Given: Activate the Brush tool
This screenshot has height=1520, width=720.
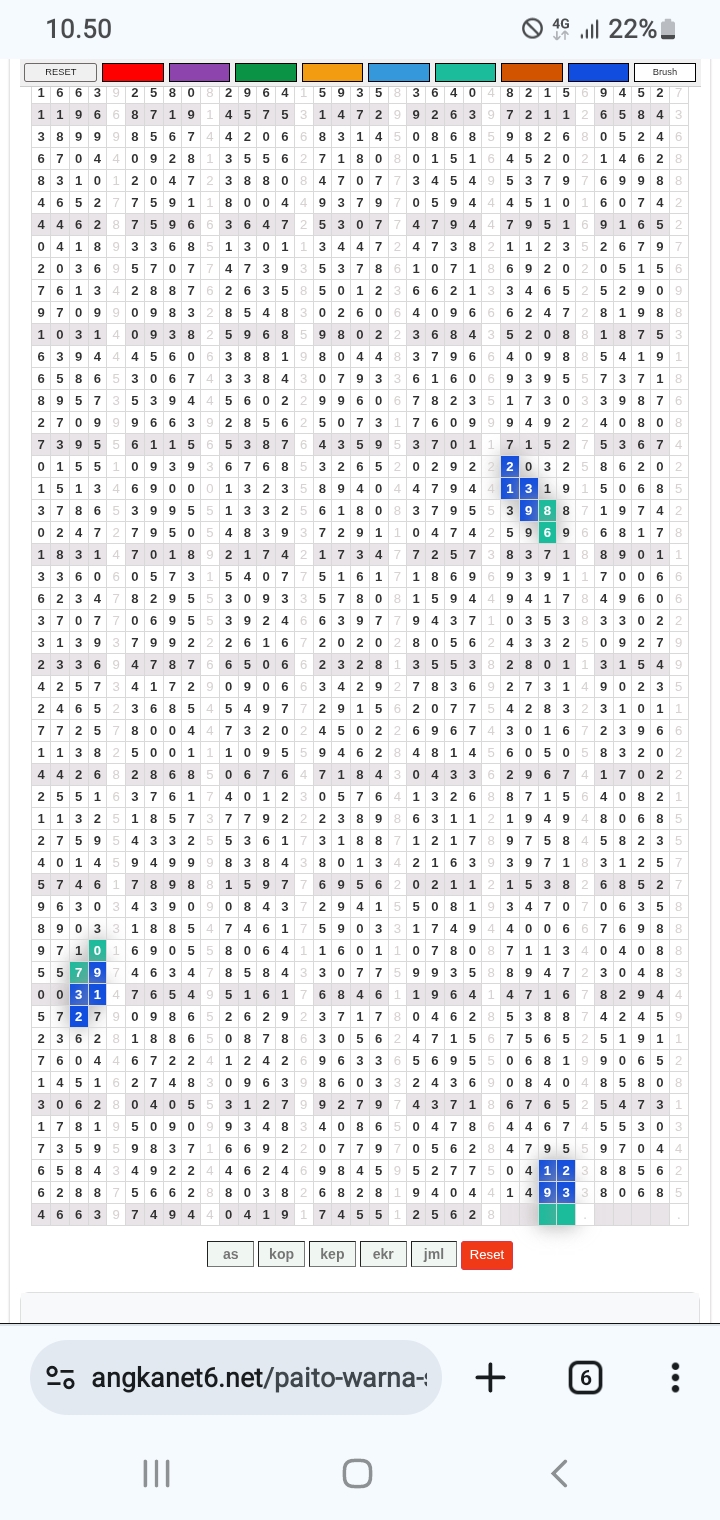Looking at the screenshot, I should click(x=665, y=72).
